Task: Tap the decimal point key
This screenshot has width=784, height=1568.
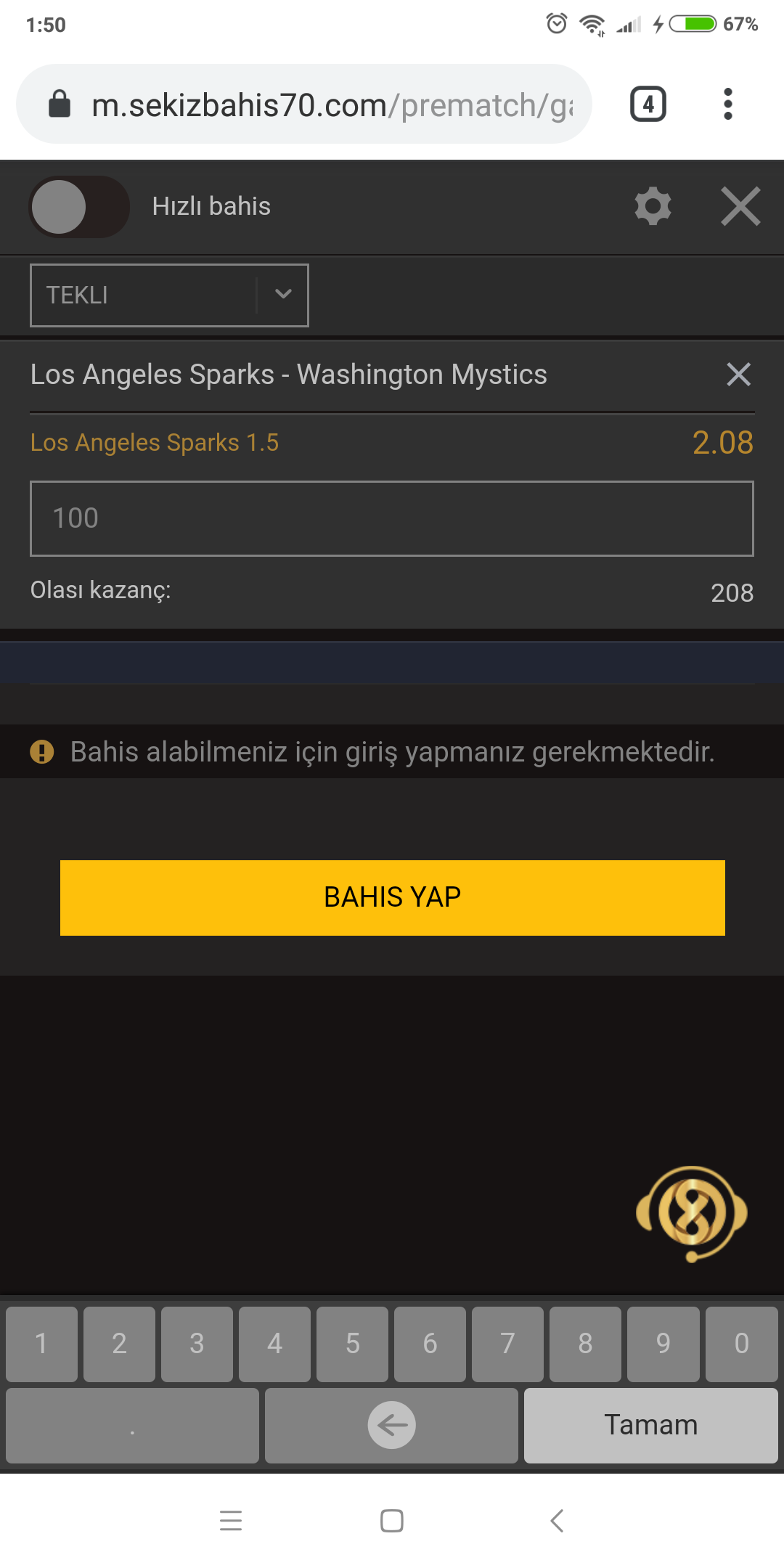Action: (x=132, y=1426)
